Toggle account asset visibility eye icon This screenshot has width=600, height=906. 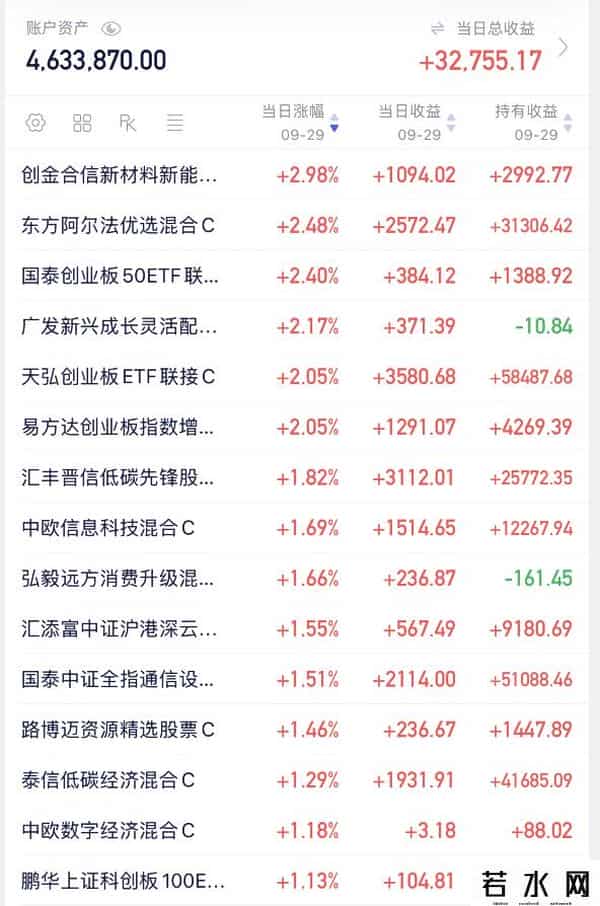click(111, 28)
